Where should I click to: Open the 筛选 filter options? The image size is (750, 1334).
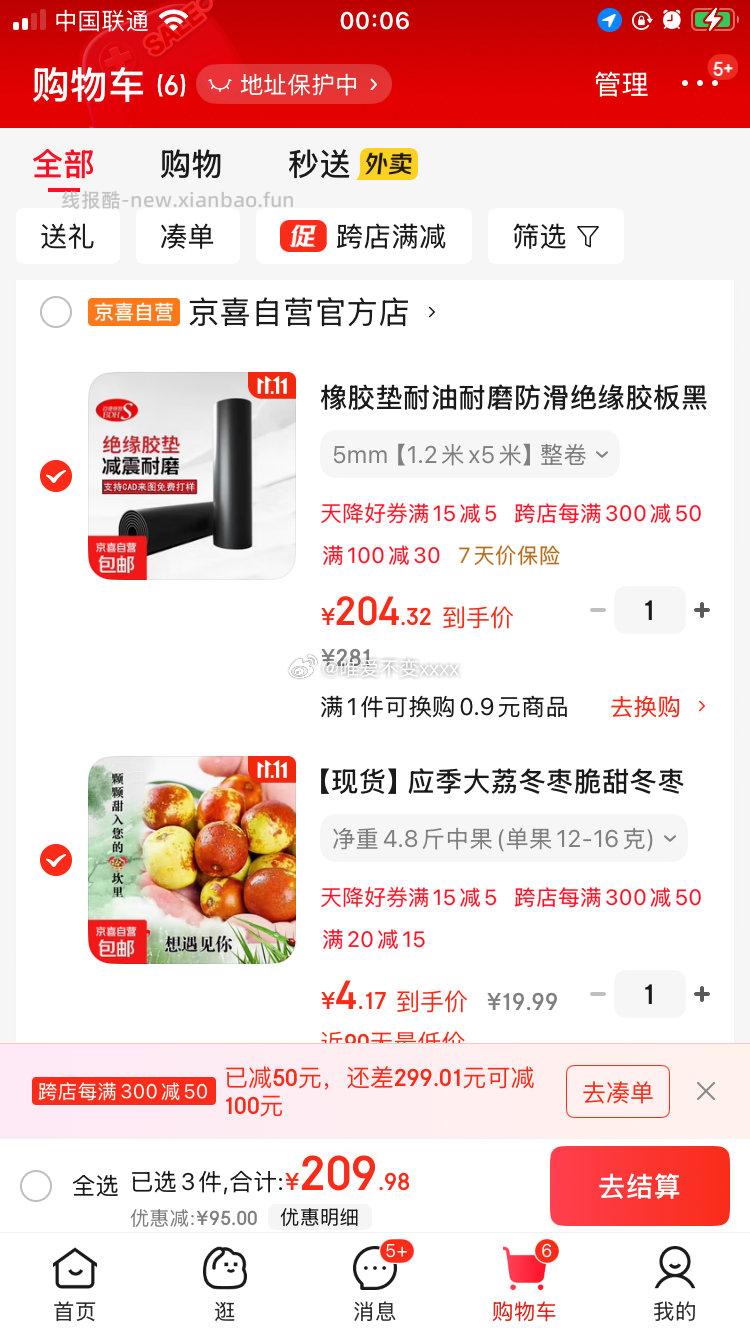tap(556, 236)
